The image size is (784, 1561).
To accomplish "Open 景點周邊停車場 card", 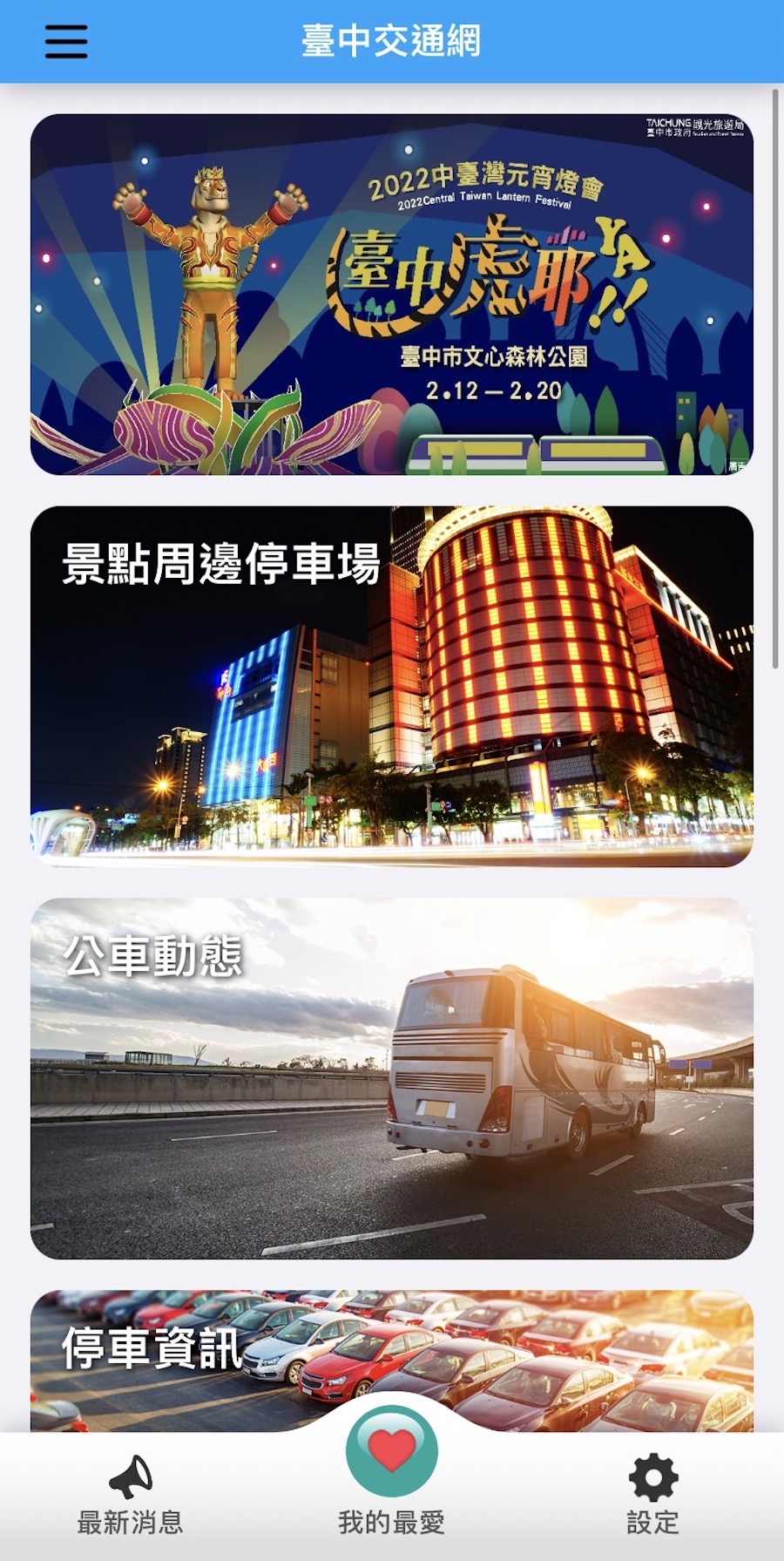I will (392, 687).
